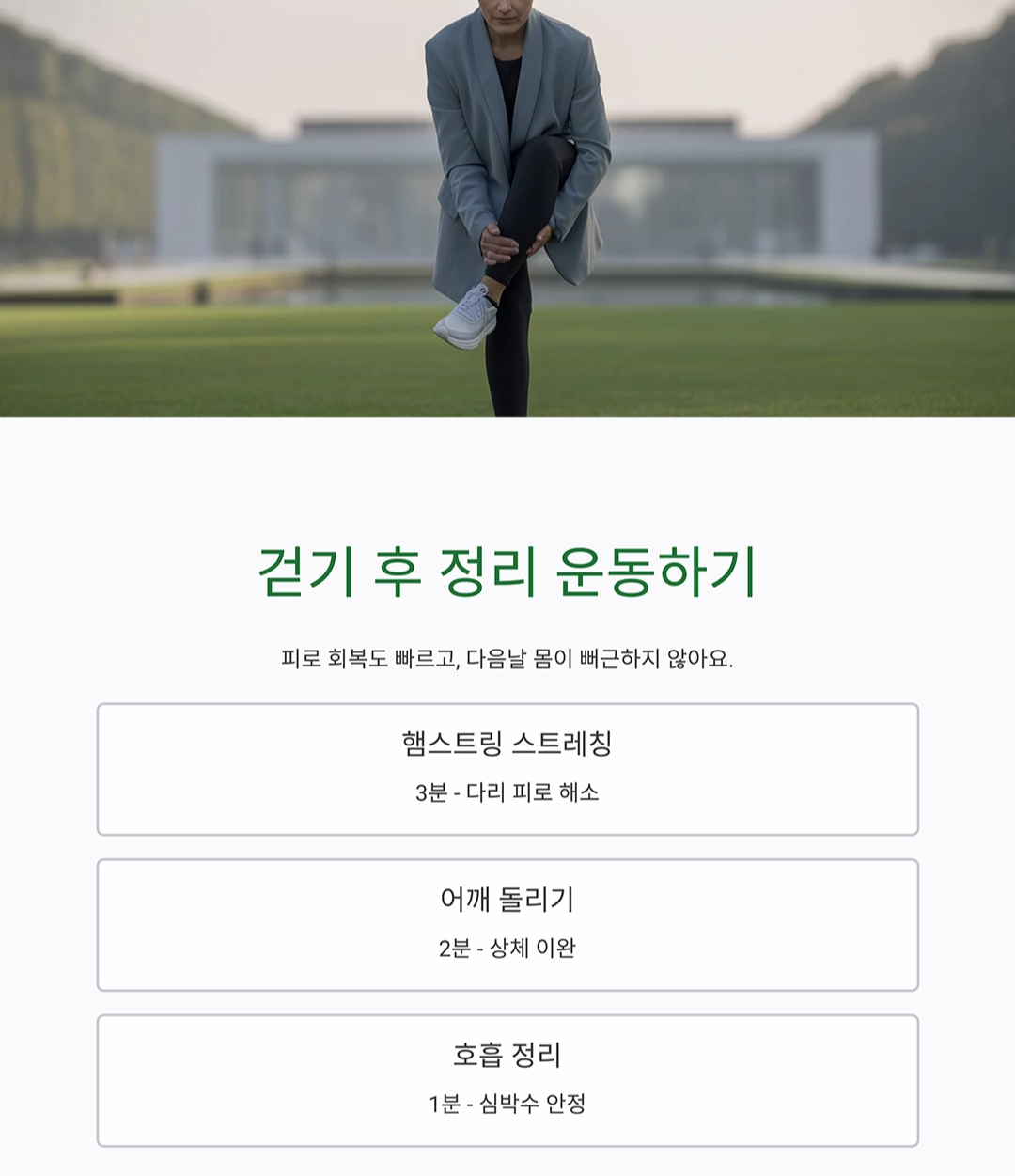
Task: Select the shoulder rotation card title
Action: pyautogui.click(x=507, y=899)
